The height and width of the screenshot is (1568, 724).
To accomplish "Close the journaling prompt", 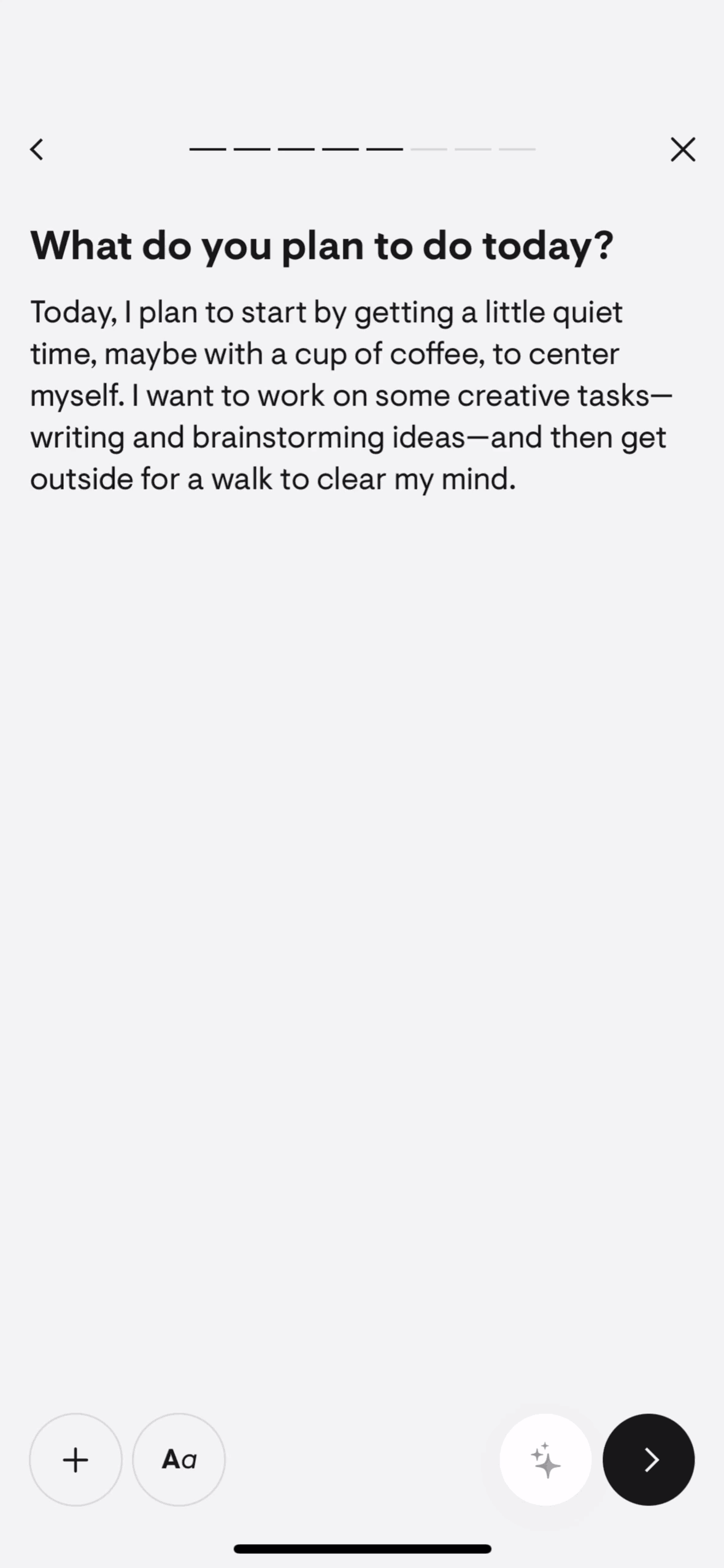I will pos(682,149).
